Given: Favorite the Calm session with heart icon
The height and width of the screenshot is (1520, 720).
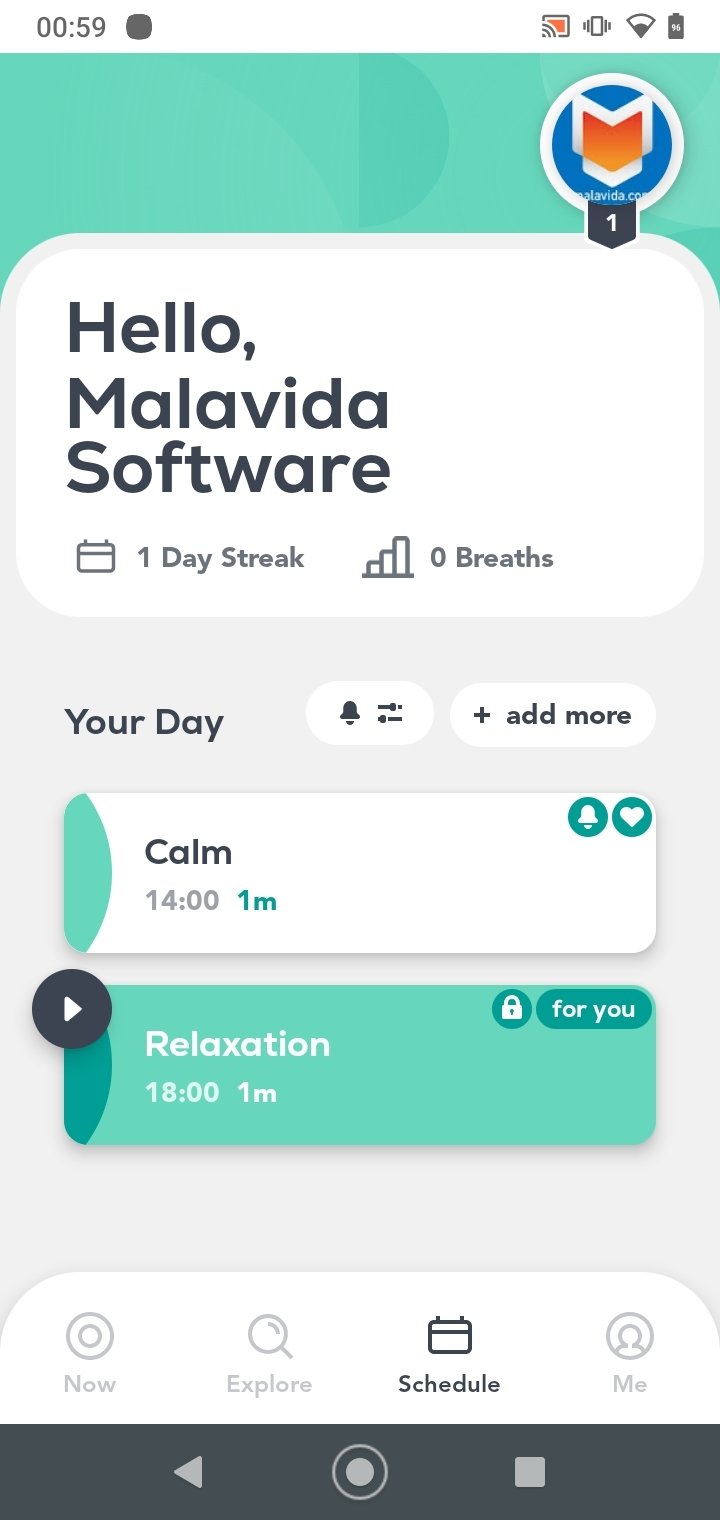Looking at the screenshot, I should (632, 818).
